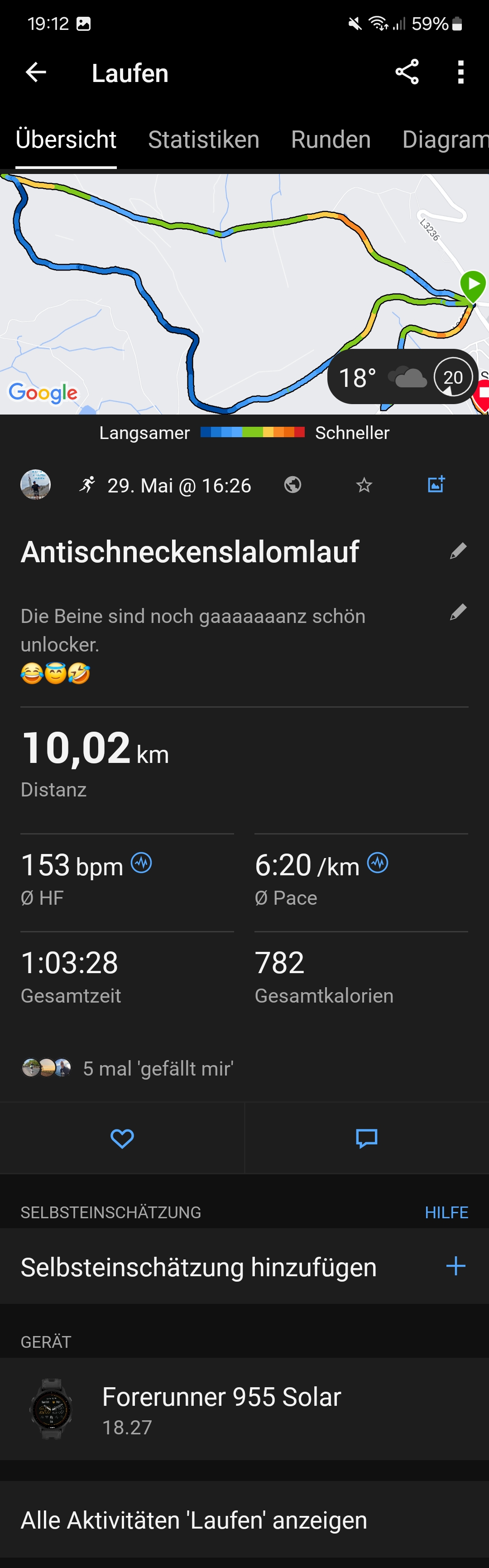Add a photo to this activity
The height and width of the screenshot is (1568, 489).
436,484
